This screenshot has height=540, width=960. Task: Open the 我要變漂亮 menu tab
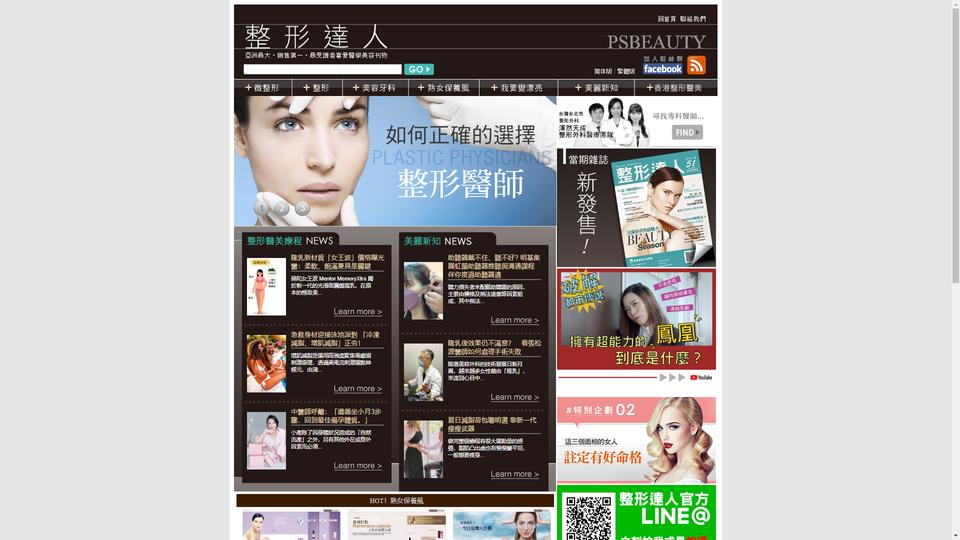[x=518, y=88]
